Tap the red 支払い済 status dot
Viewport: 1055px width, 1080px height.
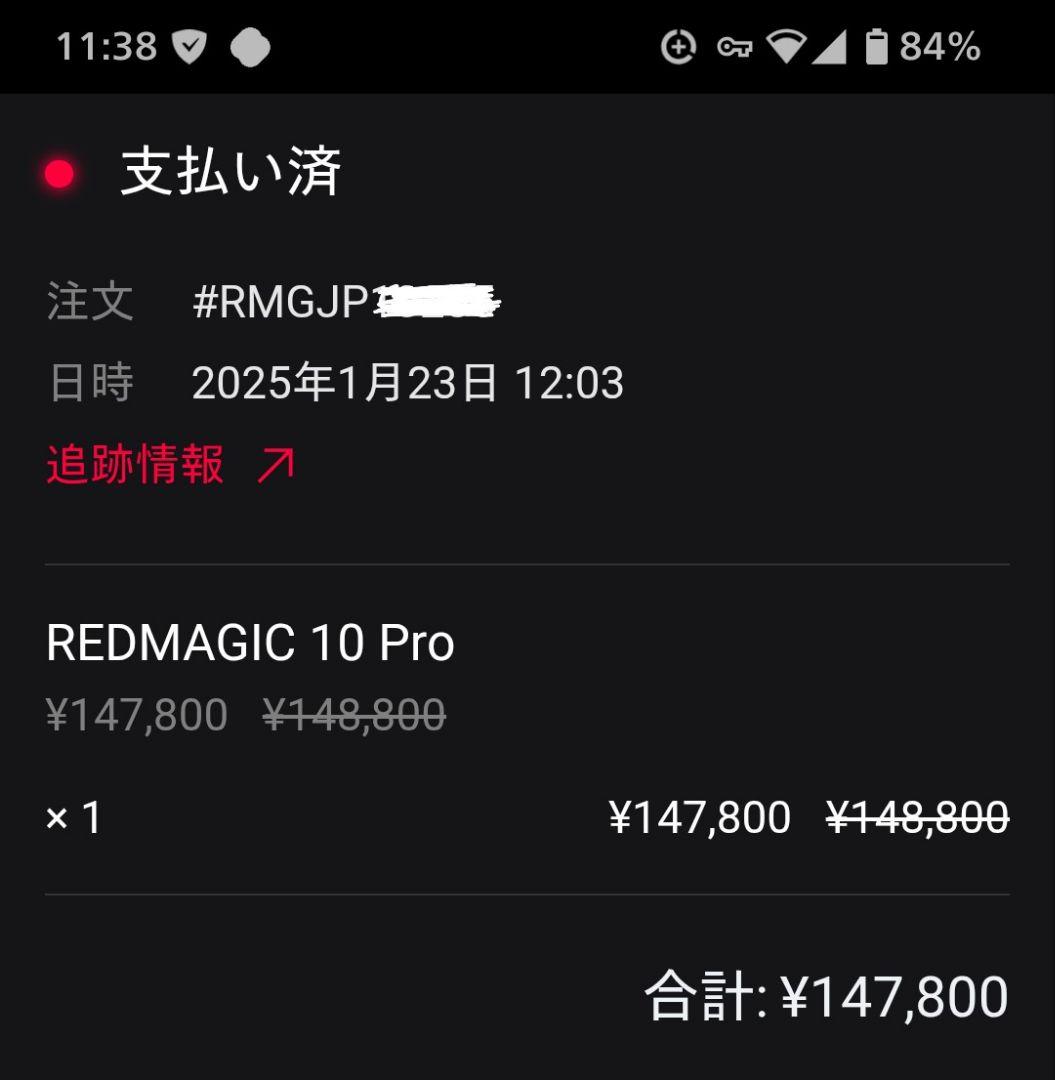[57, 171]
